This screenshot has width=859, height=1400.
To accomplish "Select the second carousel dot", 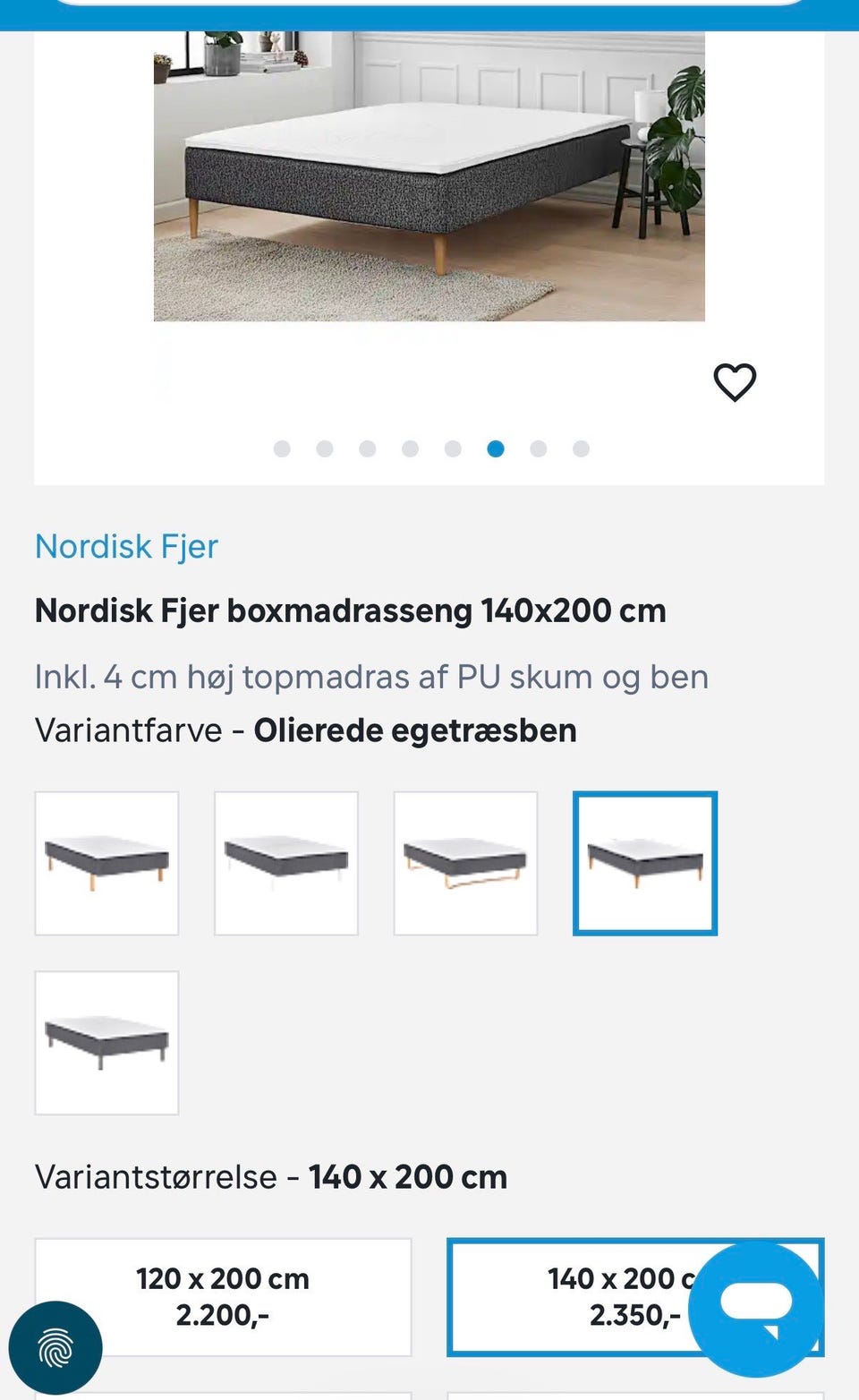I will (325, 448).
